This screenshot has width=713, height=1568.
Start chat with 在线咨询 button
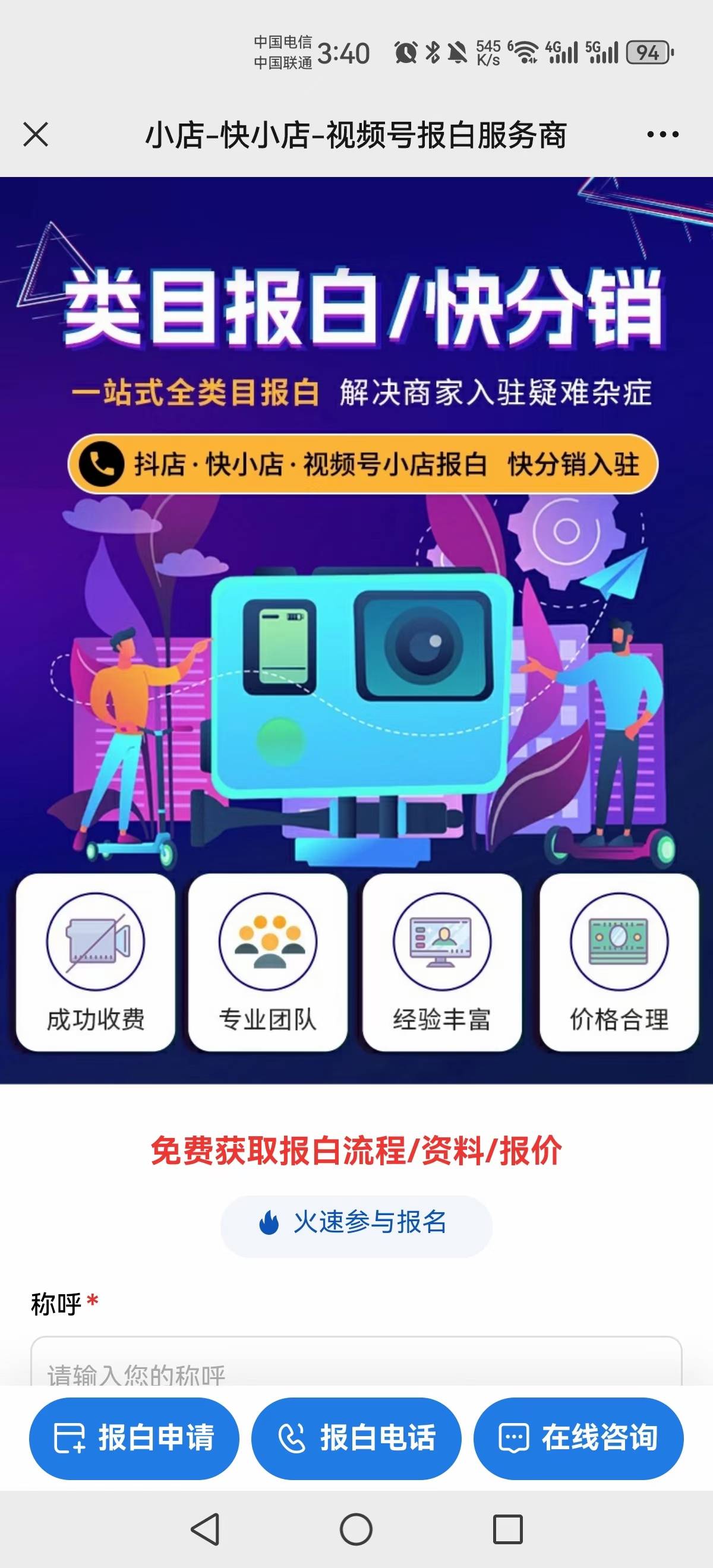click(579, 1439)
